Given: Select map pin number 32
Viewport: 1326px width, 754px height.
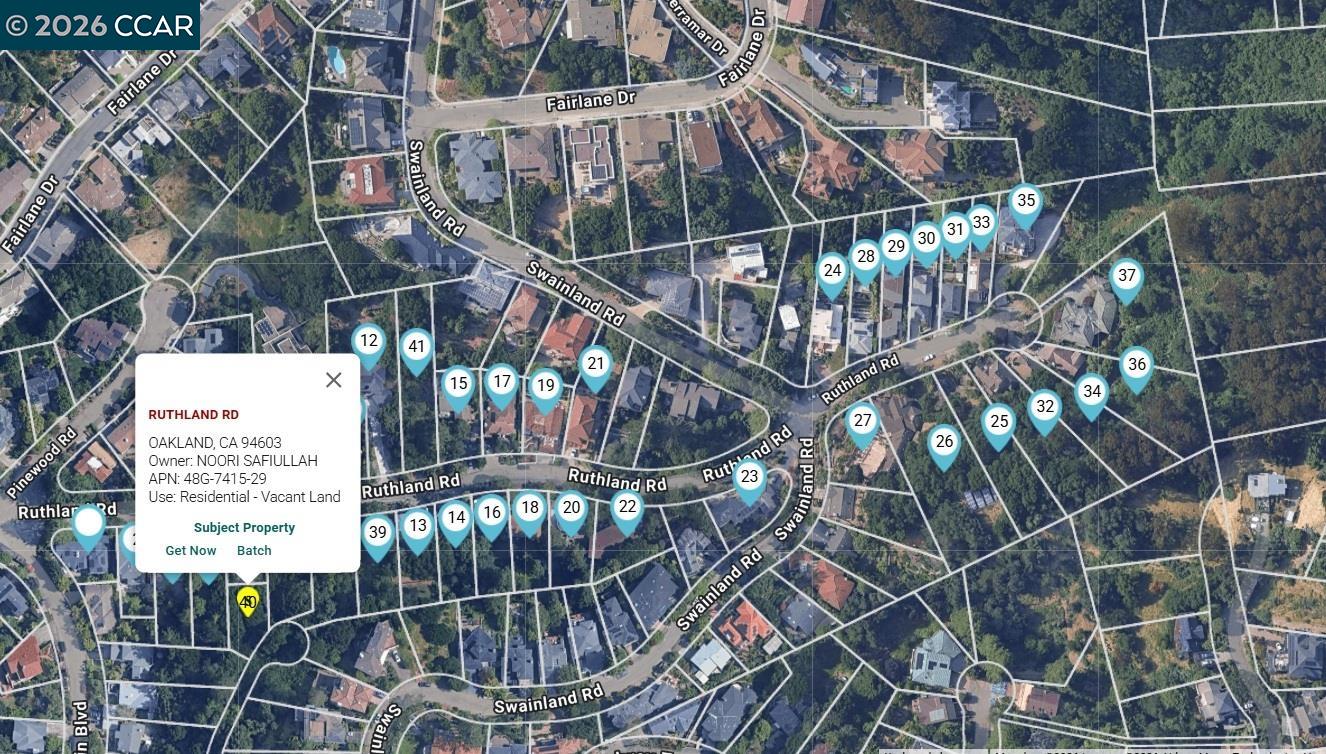Looking at the screenshot, I should [x=1045, y=408].
